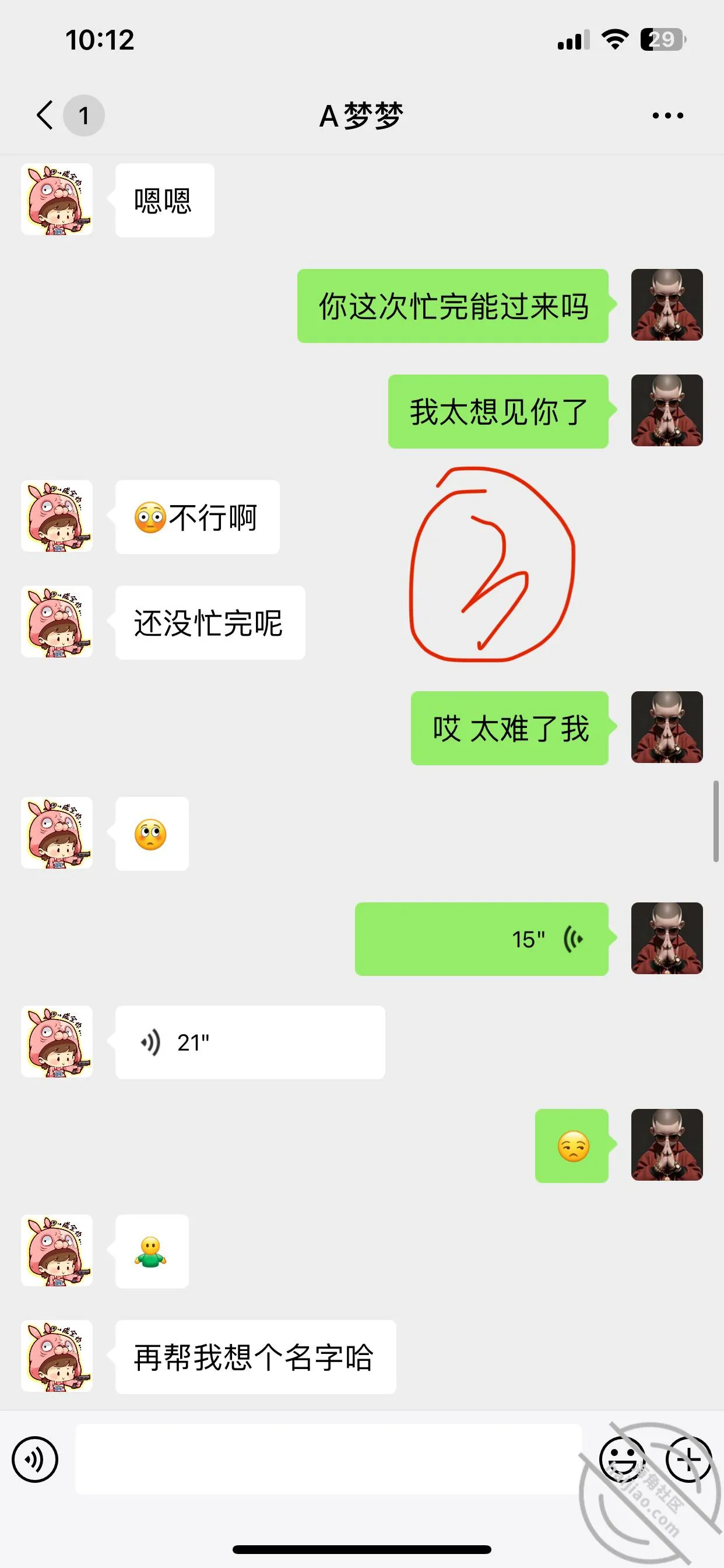
Task: Play the sent 15-second voice message
Action: [x=482, y=939]
